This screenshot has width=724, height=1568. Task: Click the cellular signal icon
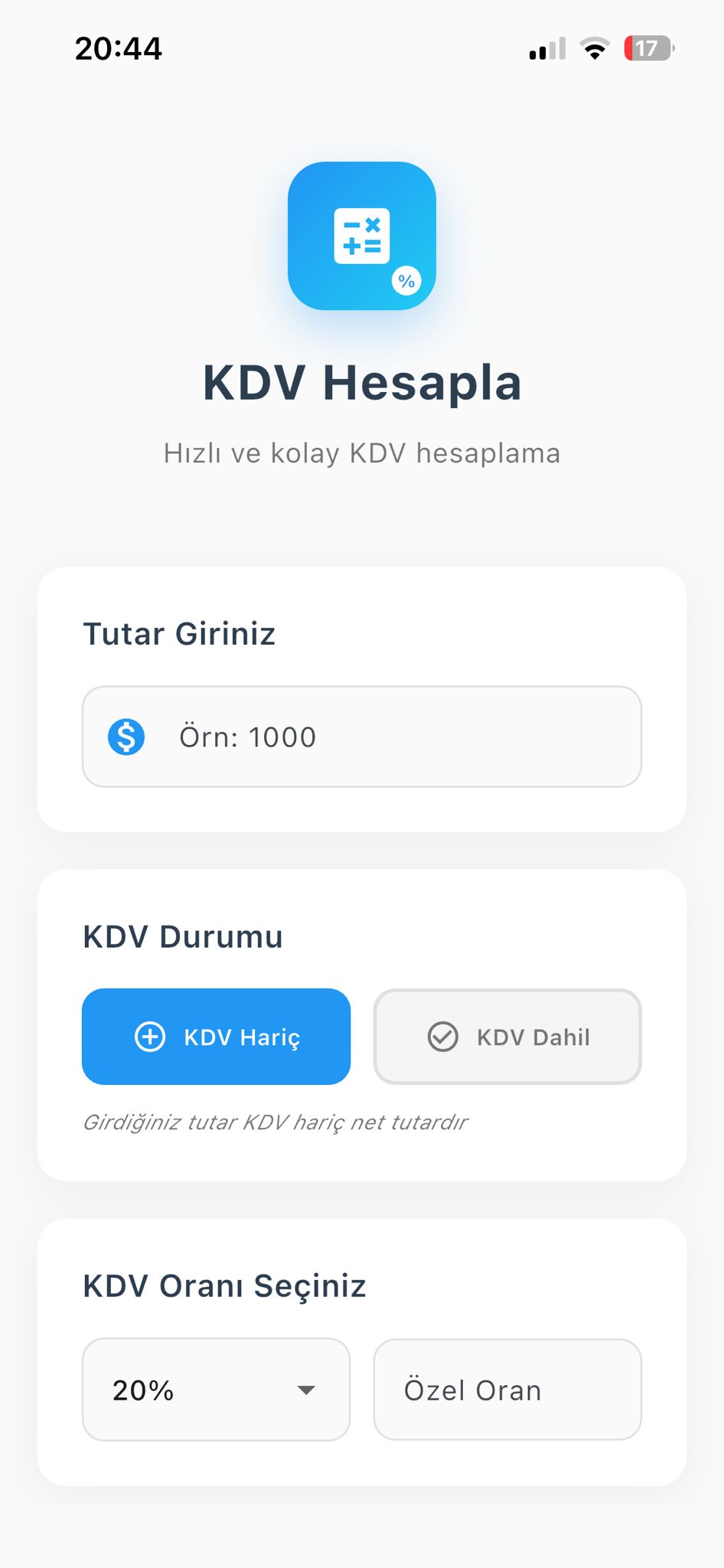tap(545, 49)
